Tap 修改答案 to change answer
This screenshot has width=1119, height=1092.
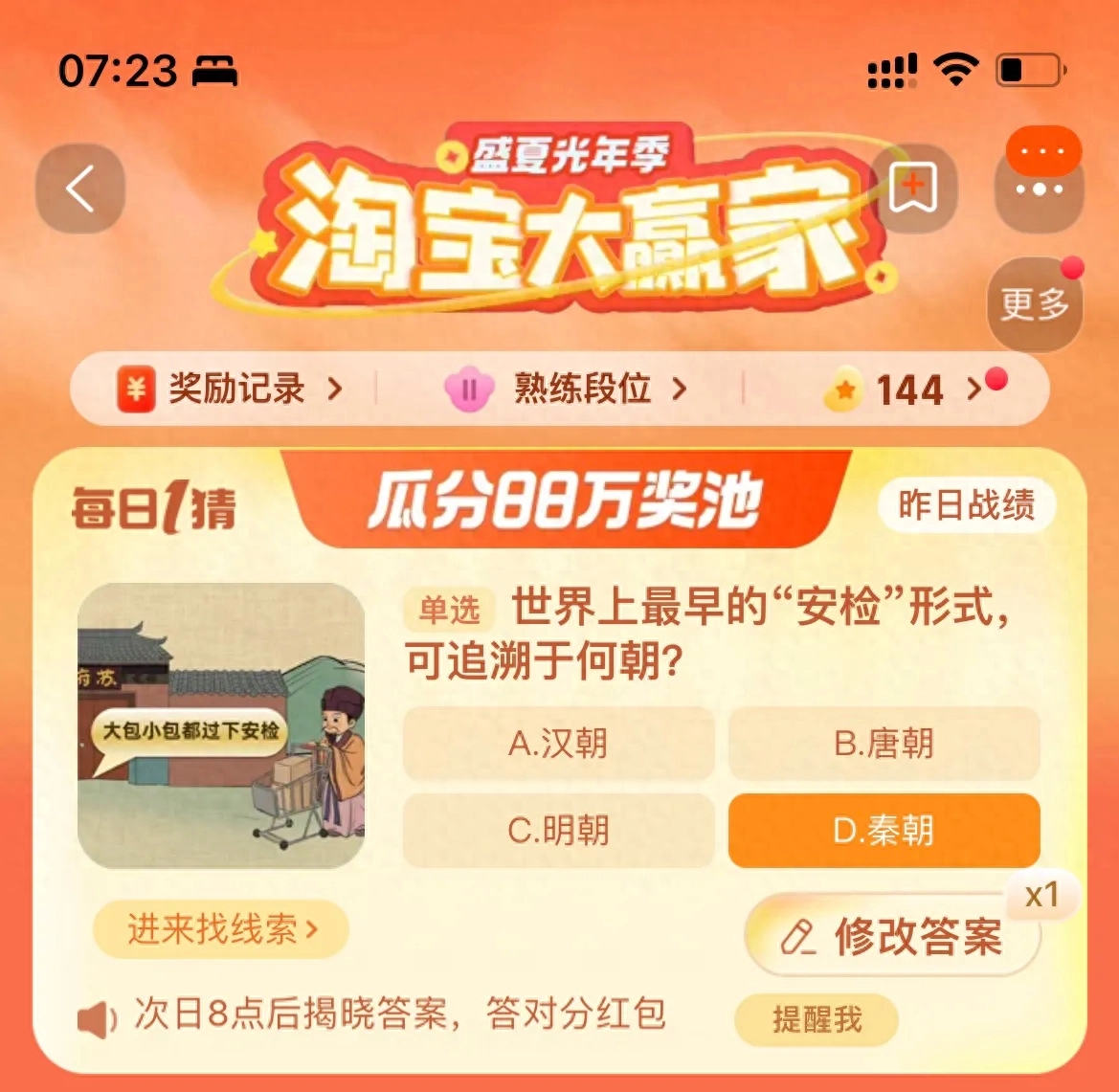click(x=892, y=936)
